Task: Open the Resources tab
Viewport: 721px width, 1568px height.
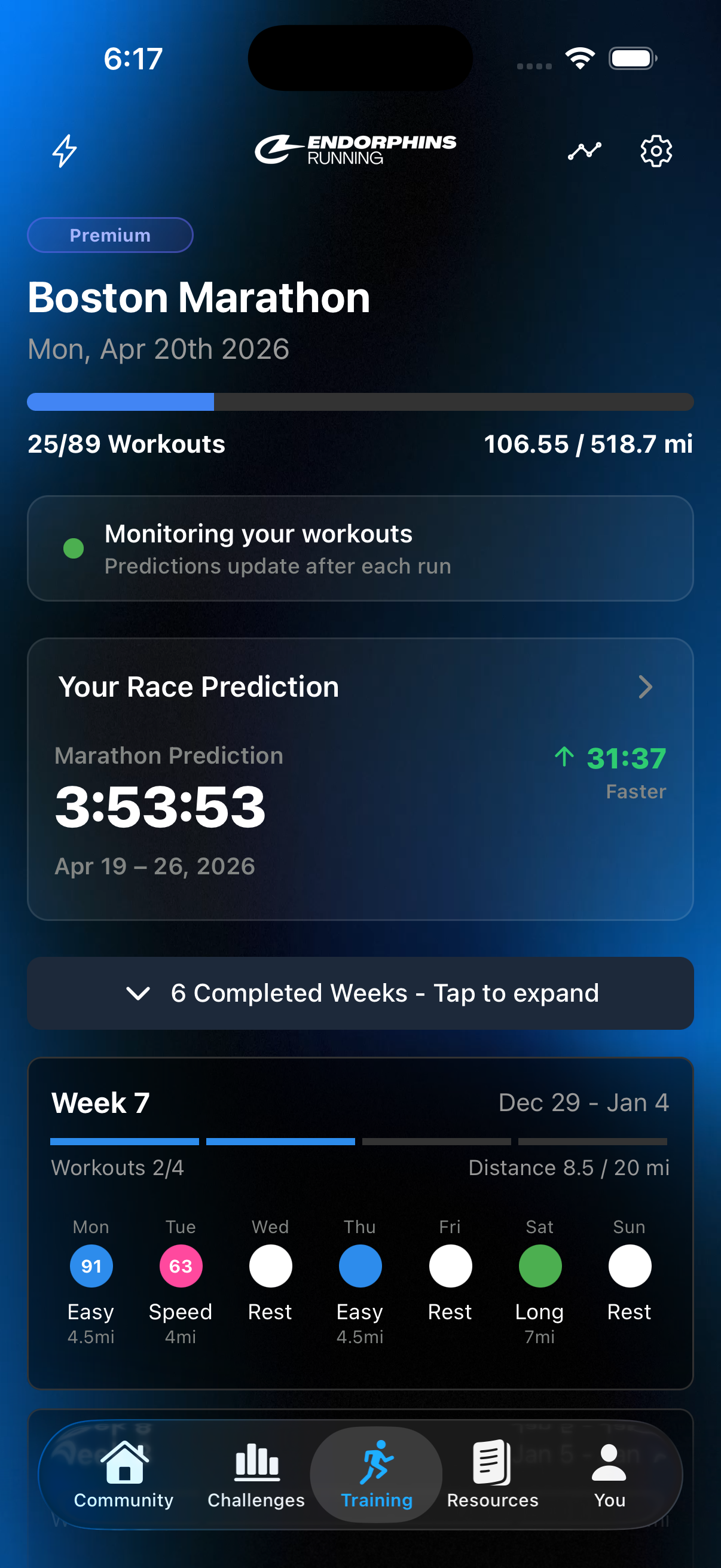Action: point(492,1474)
